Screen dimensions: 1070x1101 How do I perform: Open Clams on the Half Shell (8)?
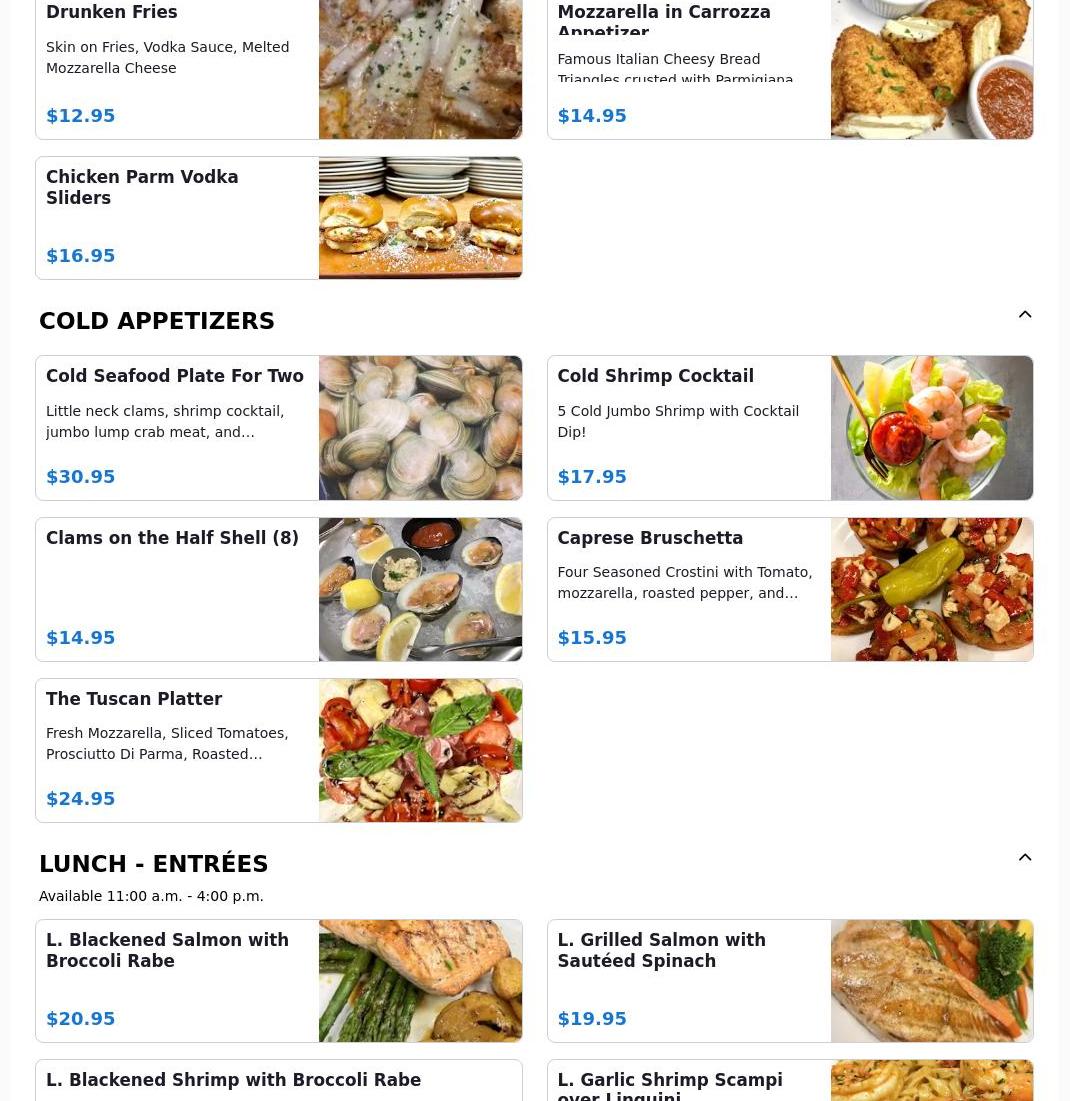pyautogui.click(x=278, y=589)
